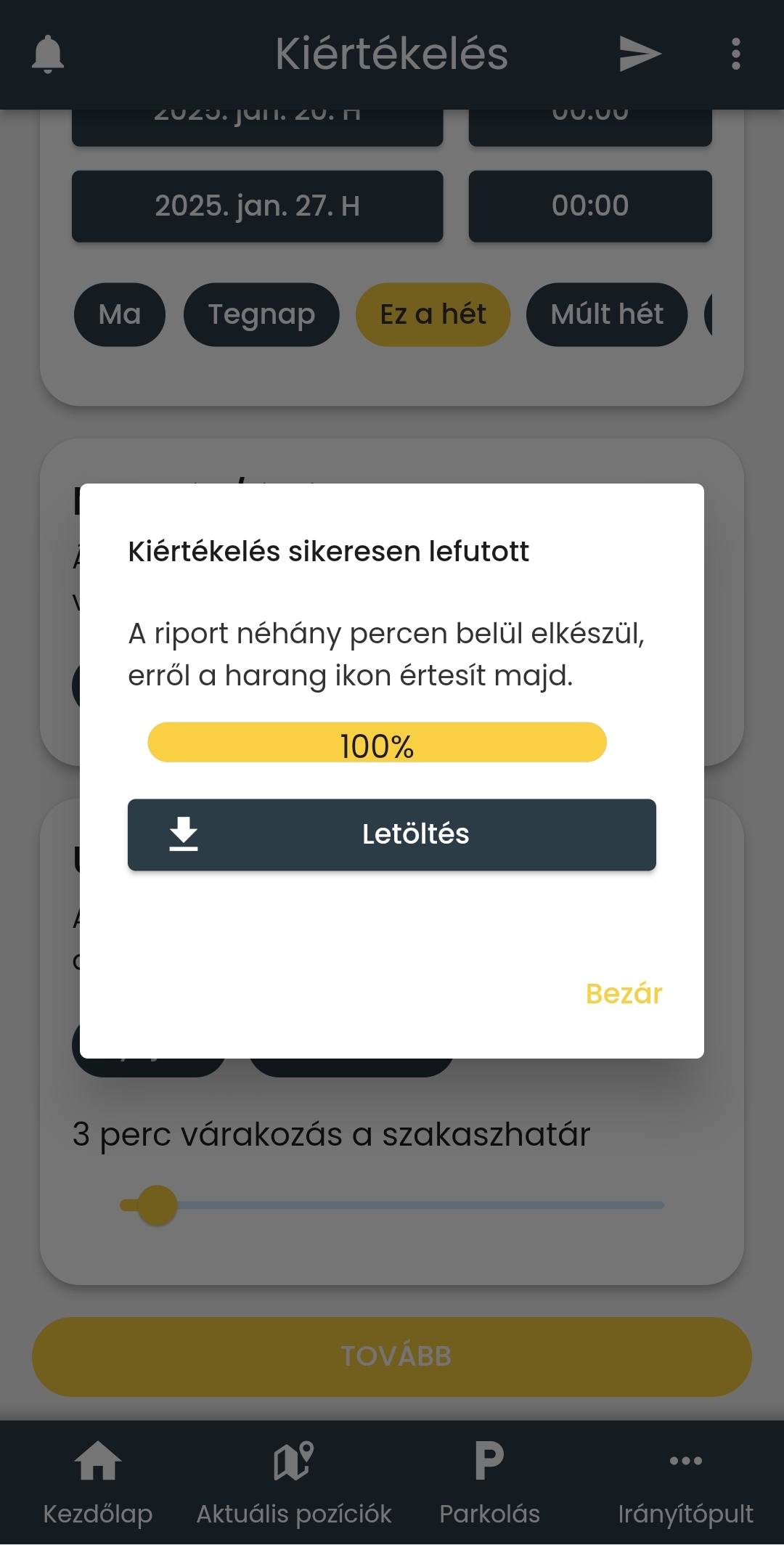Select the Ma chip
Viewport: 784px width, 1545px height.
[120, 314]
